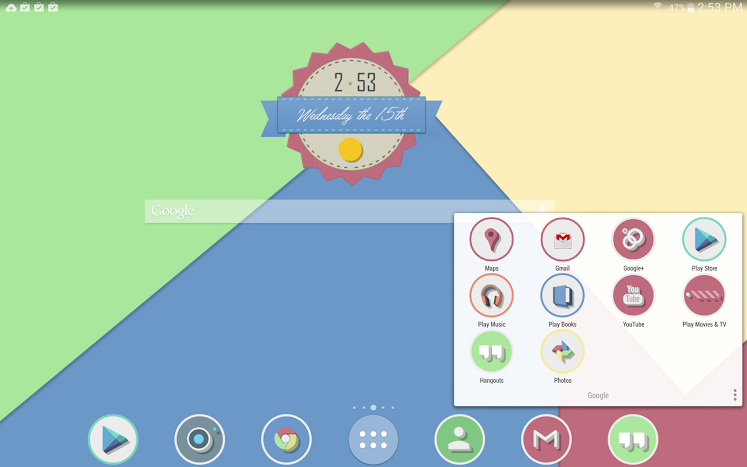
Task: Open the Camera from the dock
Action: [x=200, y=440]
